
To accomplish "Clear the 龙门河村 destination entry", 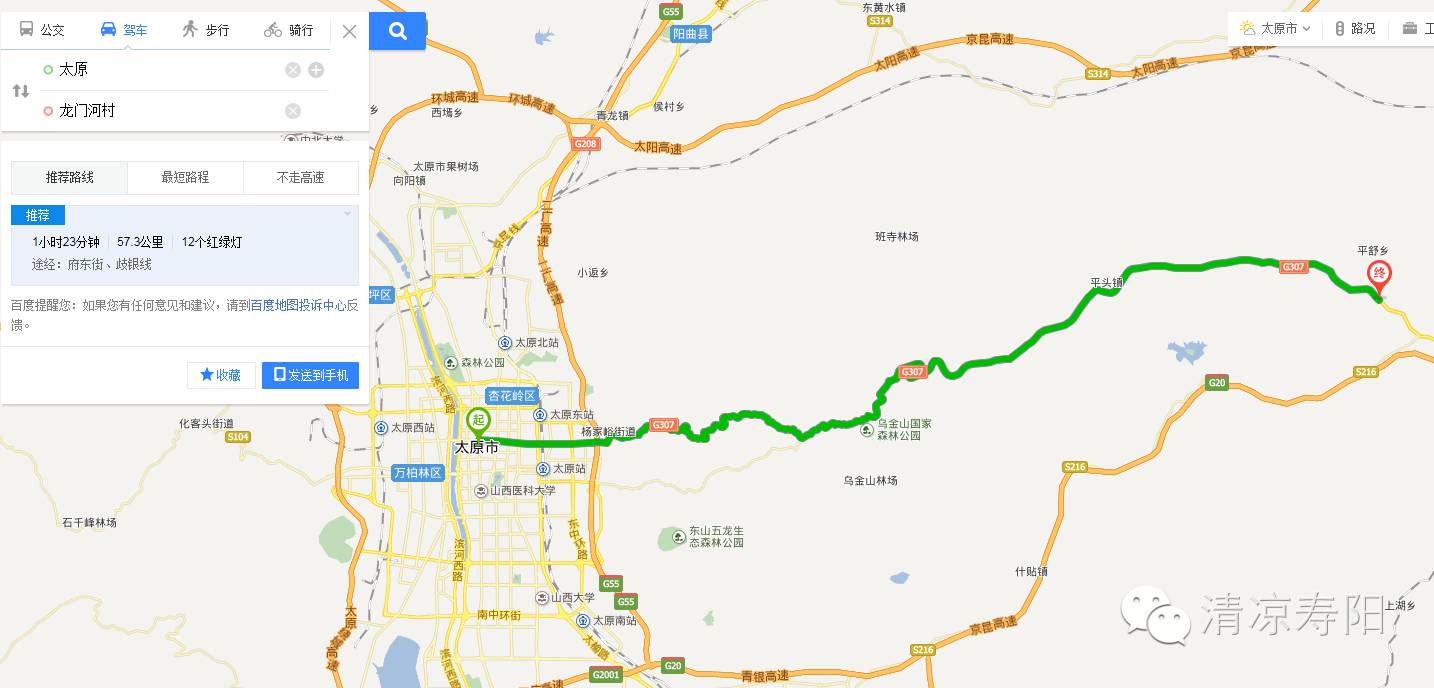I will [x=293, y=111].
